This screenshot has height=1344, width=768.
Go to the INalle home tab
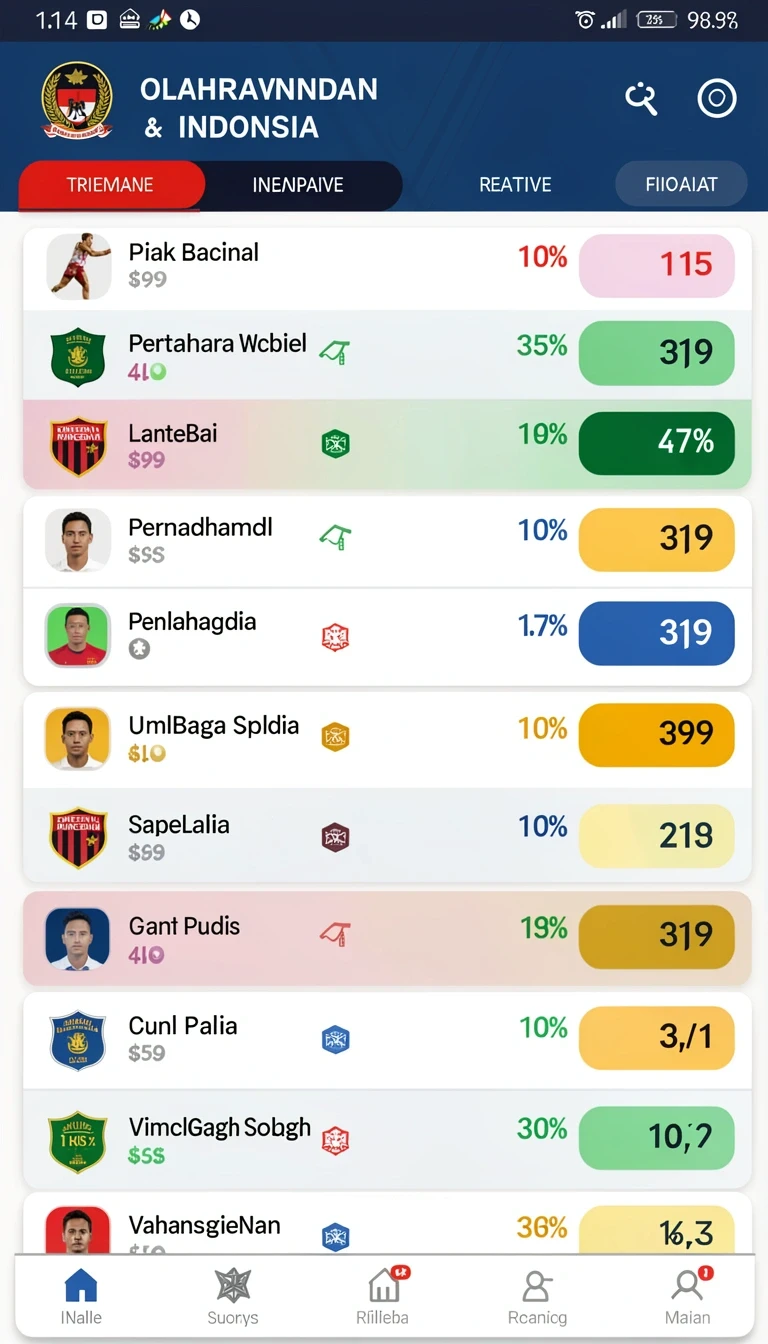81,1296
